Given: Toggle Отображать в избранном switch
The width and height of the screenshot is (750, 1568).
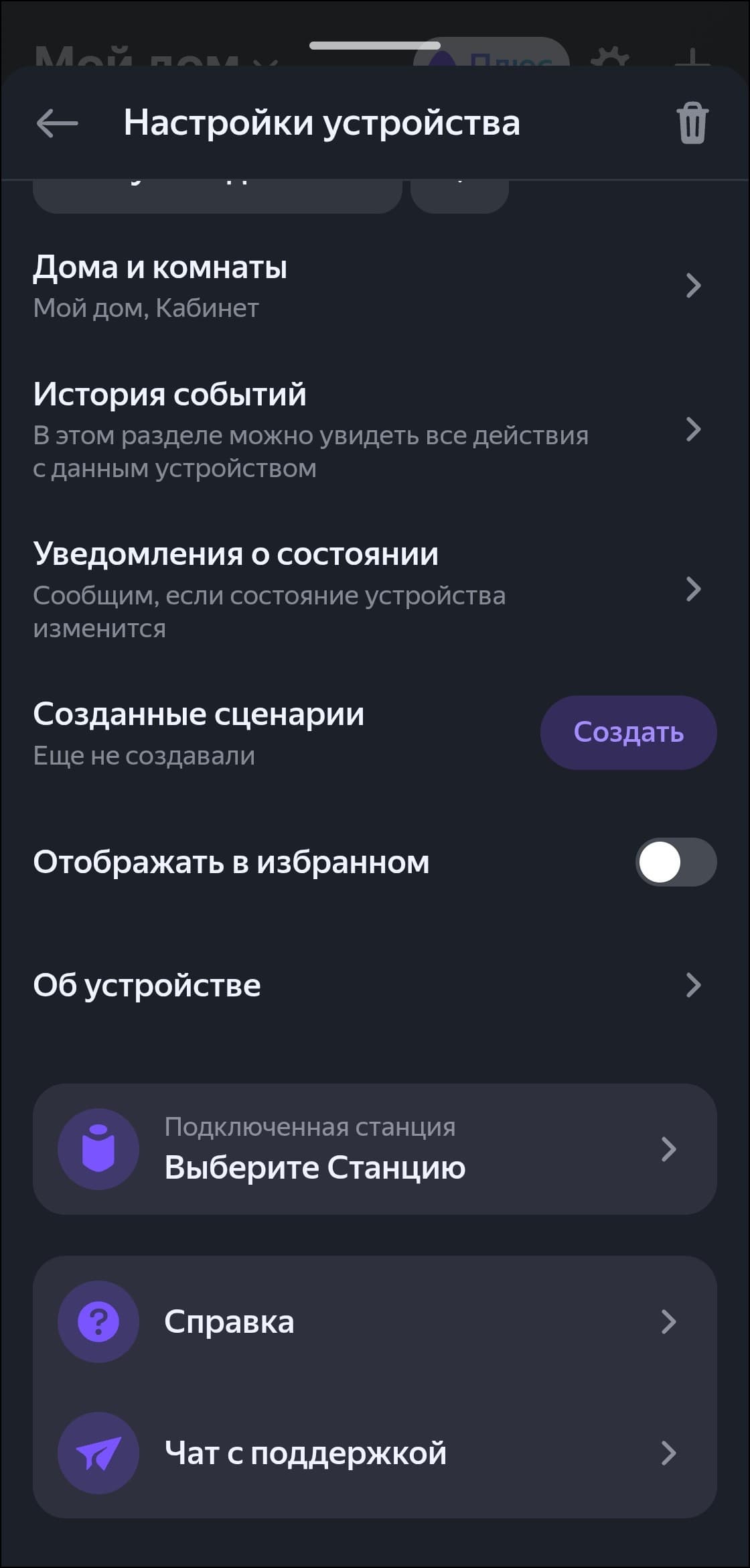Looking at the screenshot, I should click(x=675, y=862).
